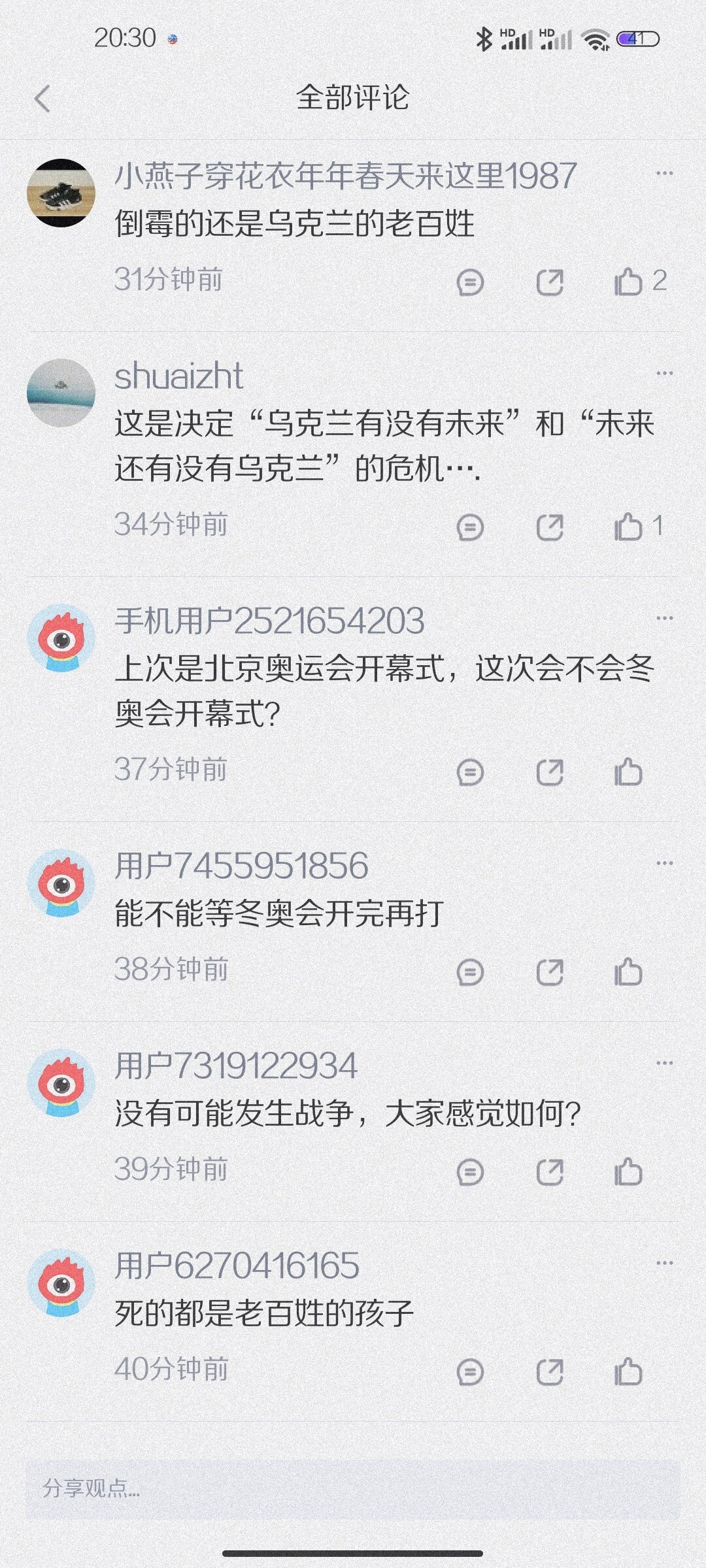
Task: Open the 分享观点 comment input box
Action: pos(353,1488)
